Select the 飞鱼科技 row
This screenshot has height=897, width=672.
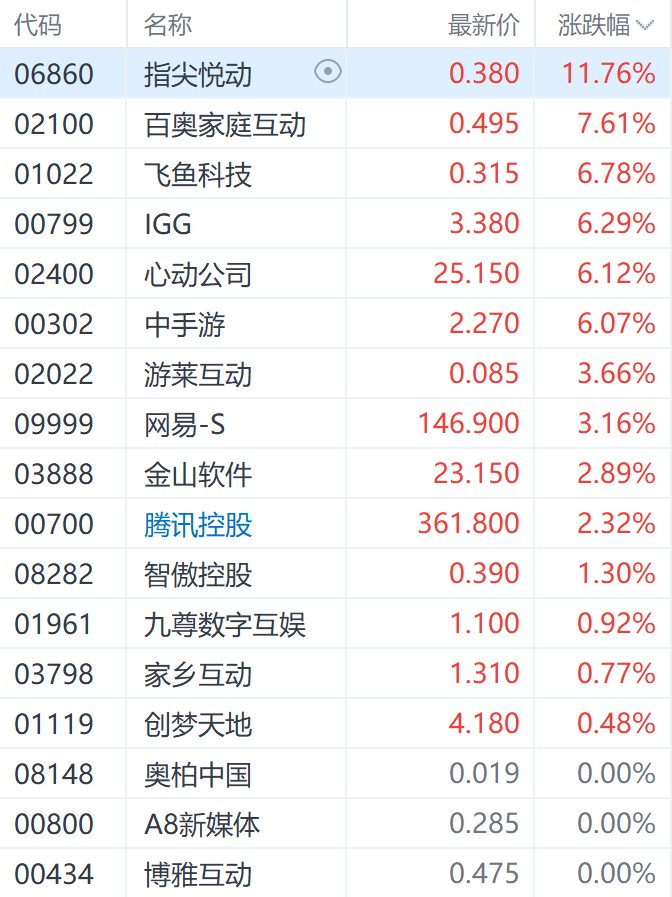(198, 175)
